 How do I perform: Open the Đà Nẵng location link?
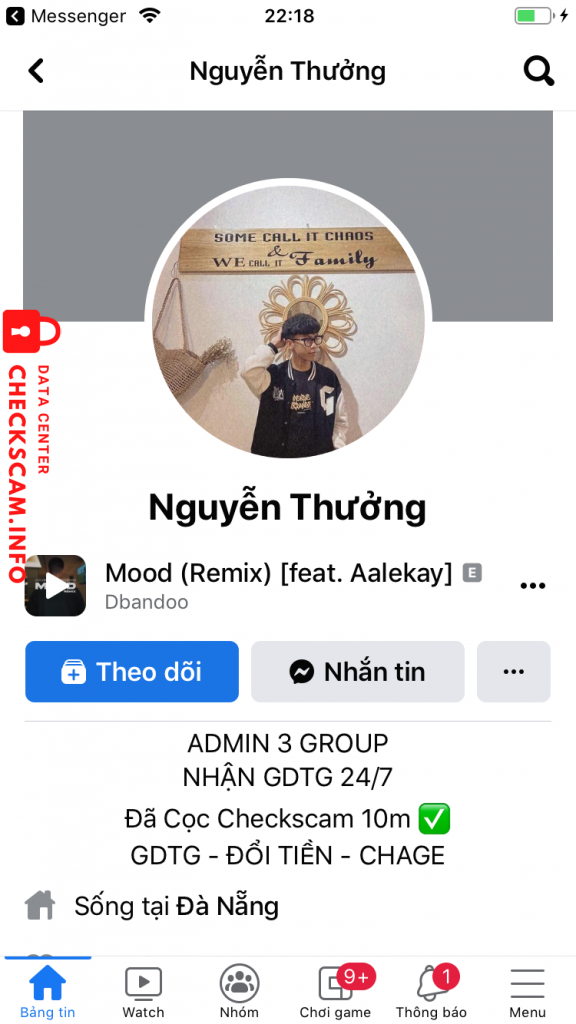228,906
